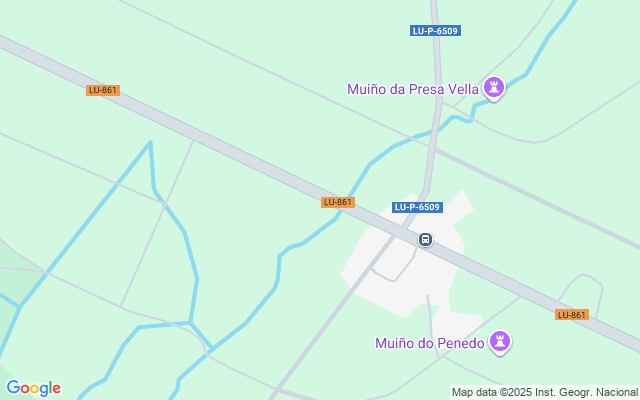Tap the bus stop icon on LU-861
The image size is (640, 400).
(425, 240)
